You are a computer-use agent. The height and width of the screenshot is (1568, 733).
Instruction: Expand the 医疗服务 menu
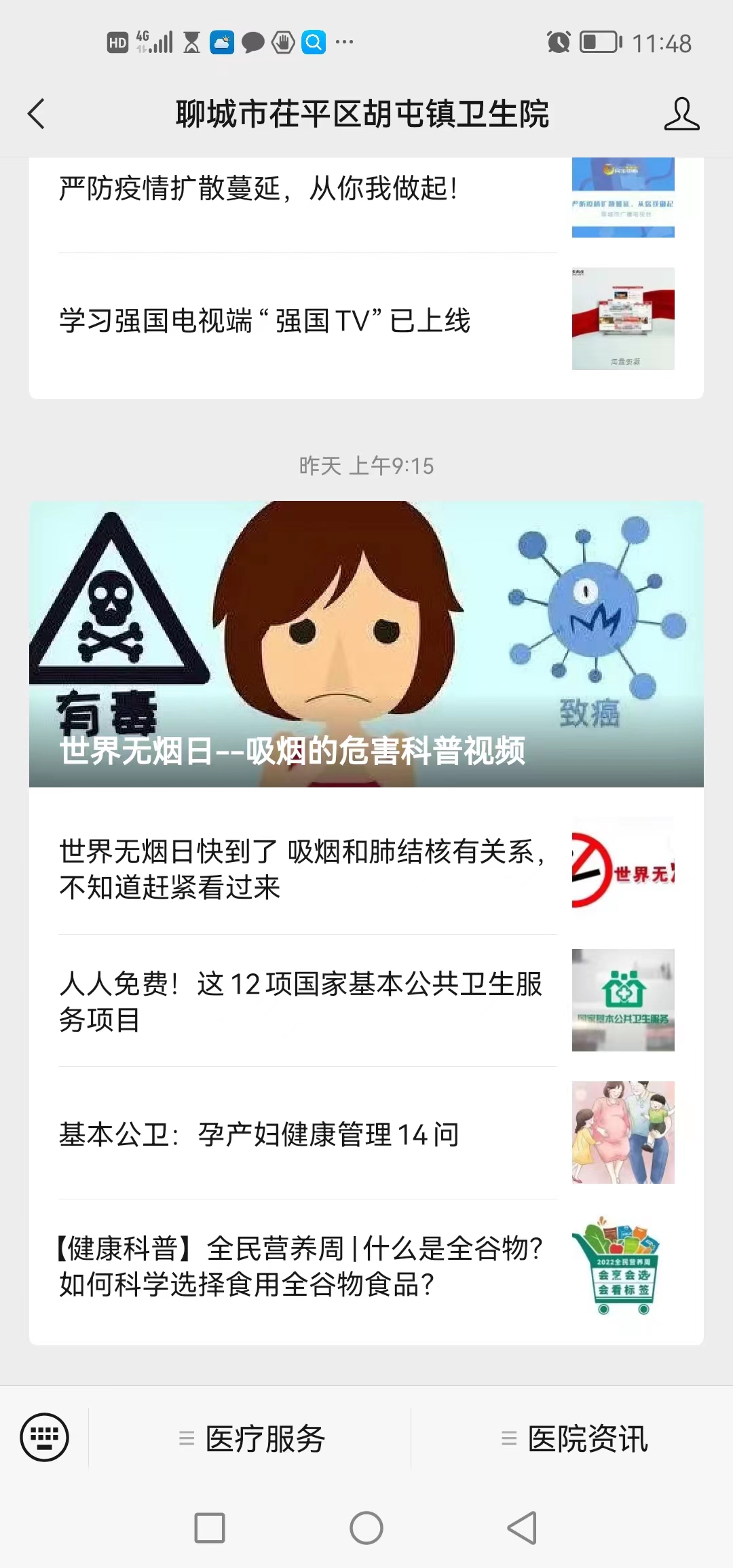tap(251, 1438)
